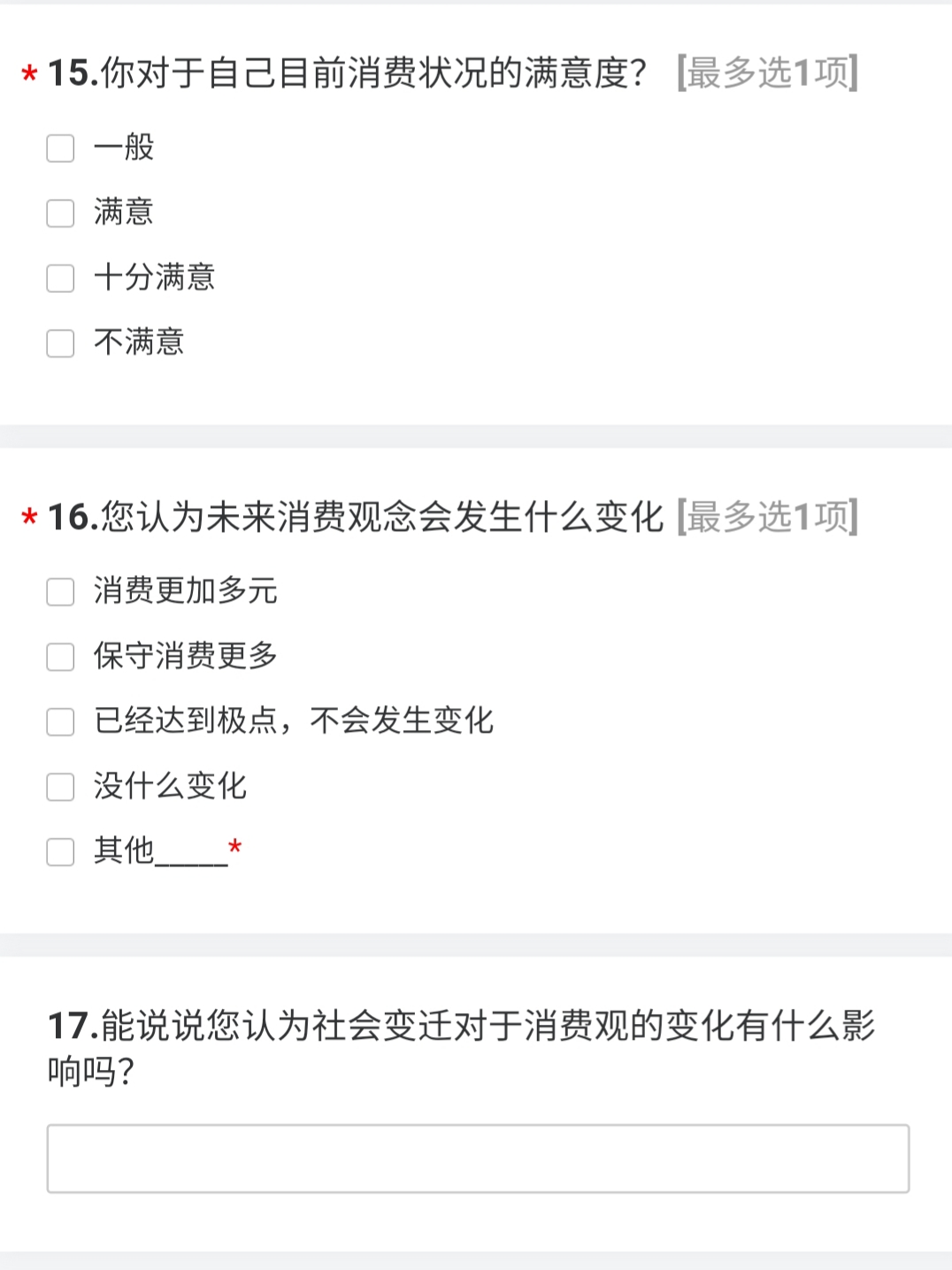The height and width of the screenshot is (1270, 952).
Task: Select the 其他 option in question 16
Action: pos(60,851)
